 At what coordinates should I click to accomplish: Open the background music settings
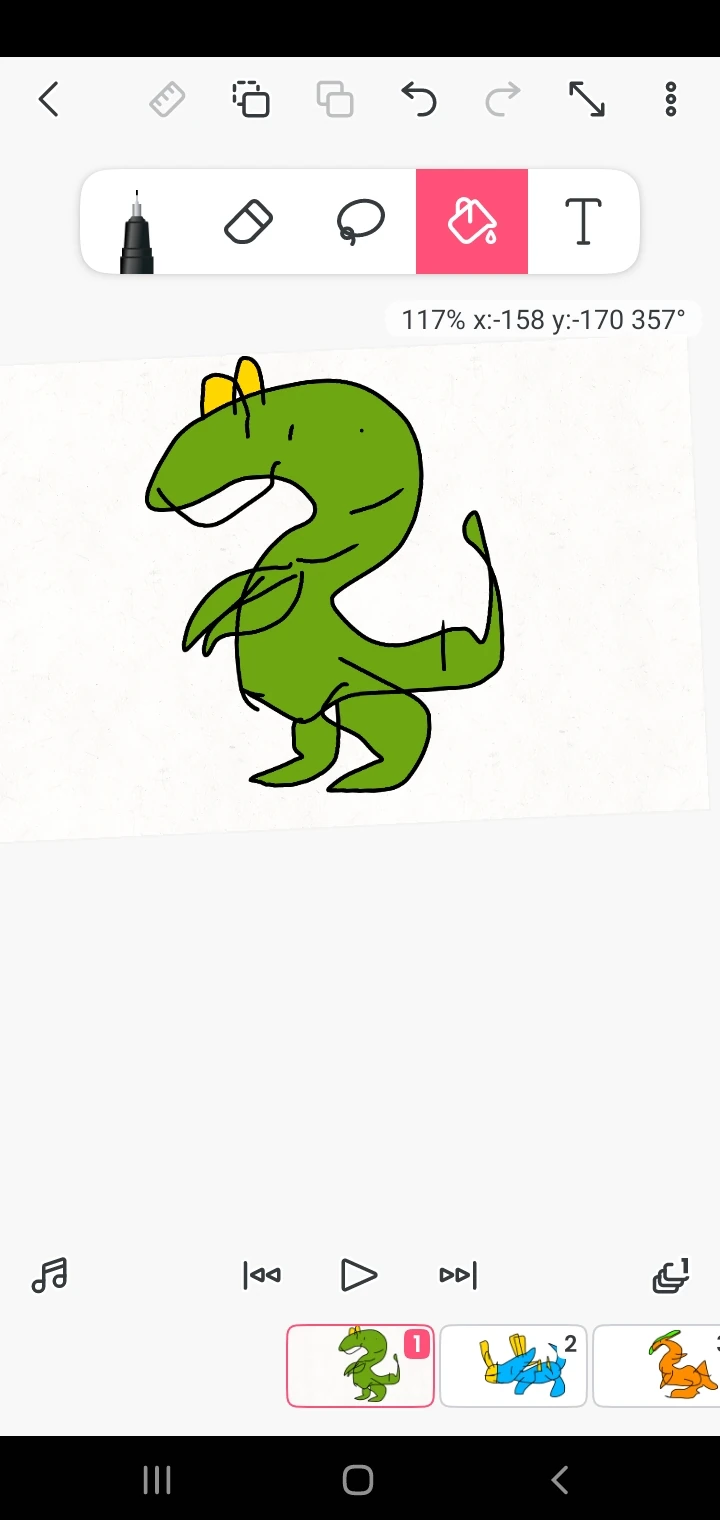(x=49, y=1275)
